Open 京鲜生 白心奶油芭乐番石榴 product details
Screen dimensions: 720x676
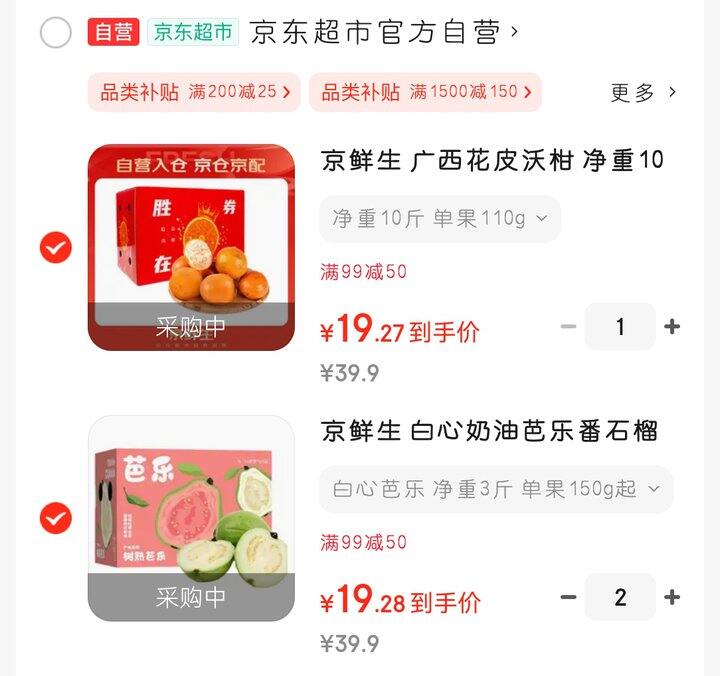pyautogui.click(x=489, y=432)
